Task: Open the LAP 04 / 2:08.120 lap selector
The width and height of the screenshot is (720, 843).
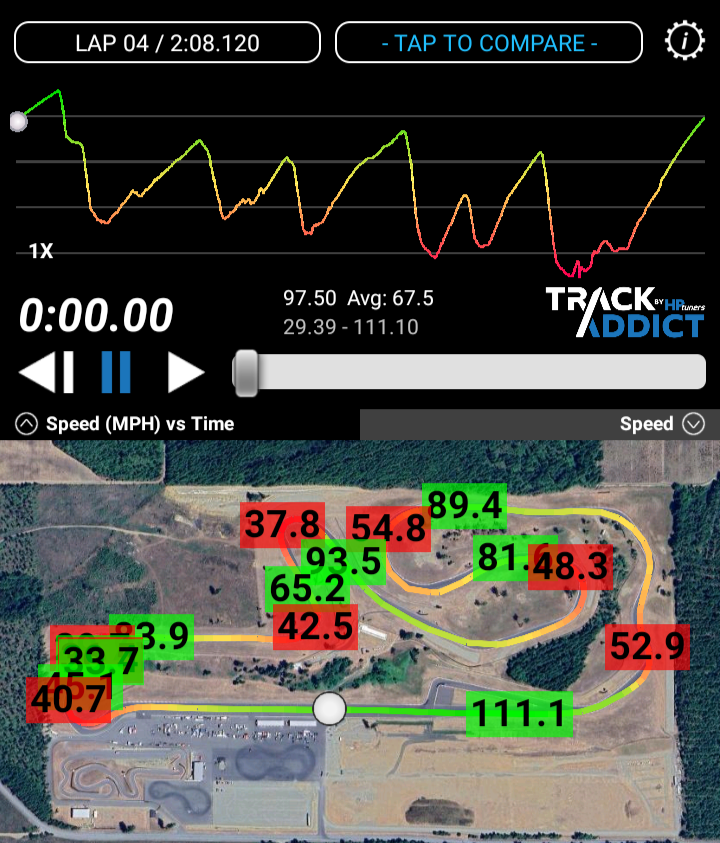Action: (x=167, y=43)
